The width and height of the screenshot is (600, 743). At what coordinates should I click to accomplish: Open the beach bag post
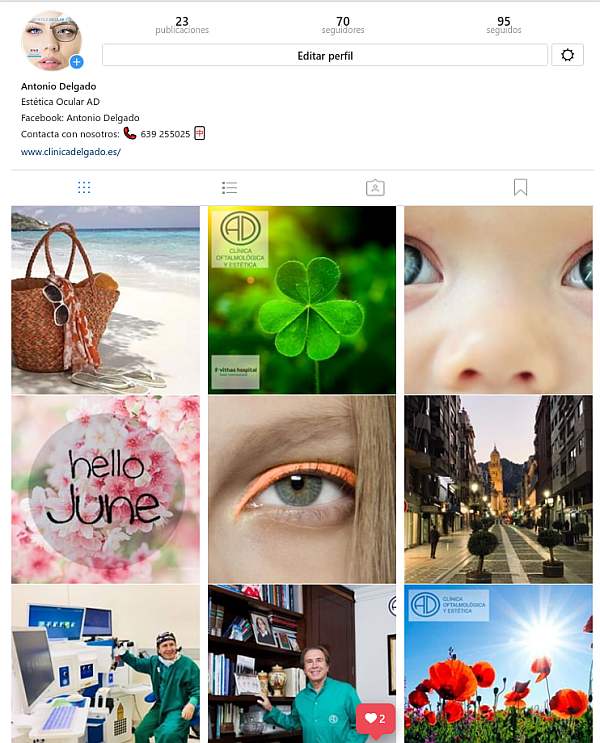(105, 299)
